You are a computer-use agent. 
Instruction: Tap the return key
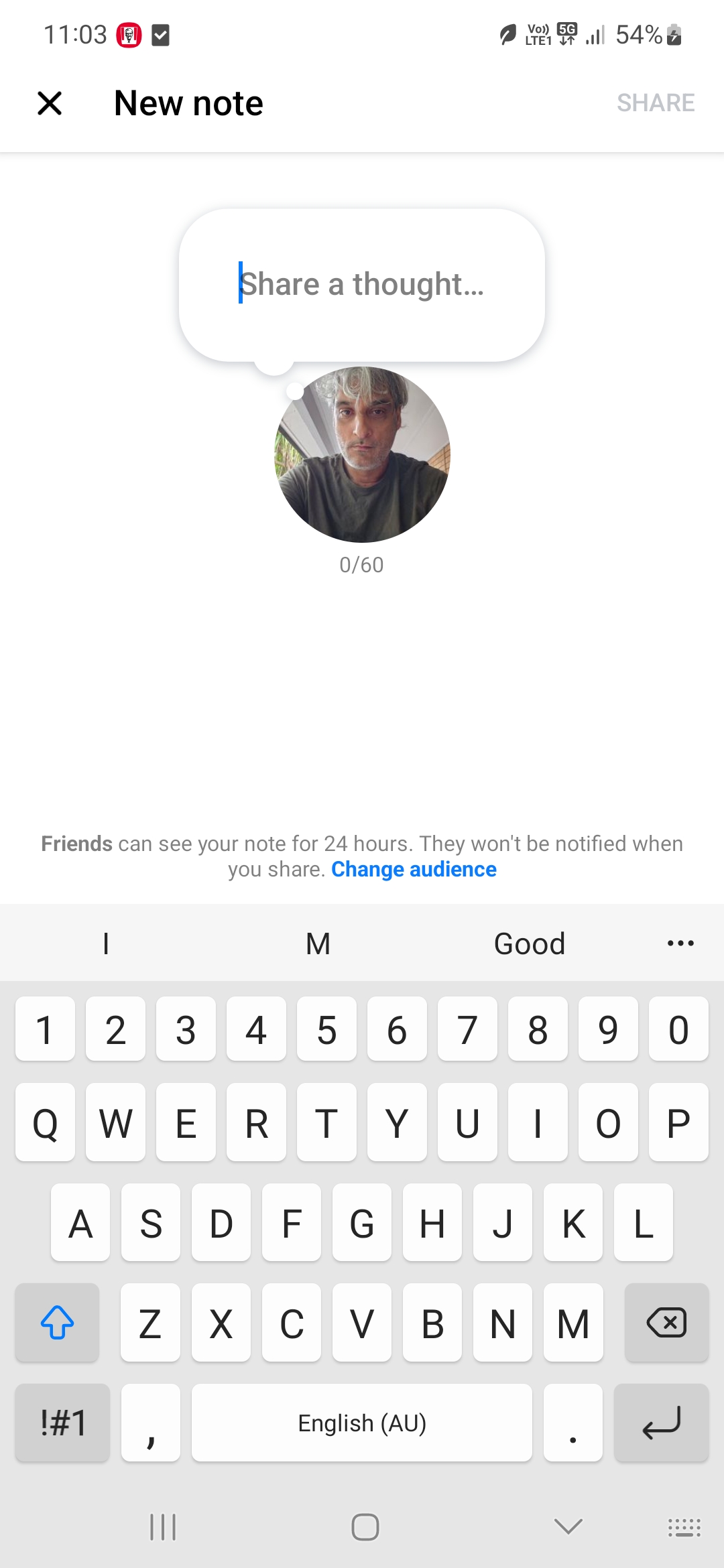[x=661, y=1423]
